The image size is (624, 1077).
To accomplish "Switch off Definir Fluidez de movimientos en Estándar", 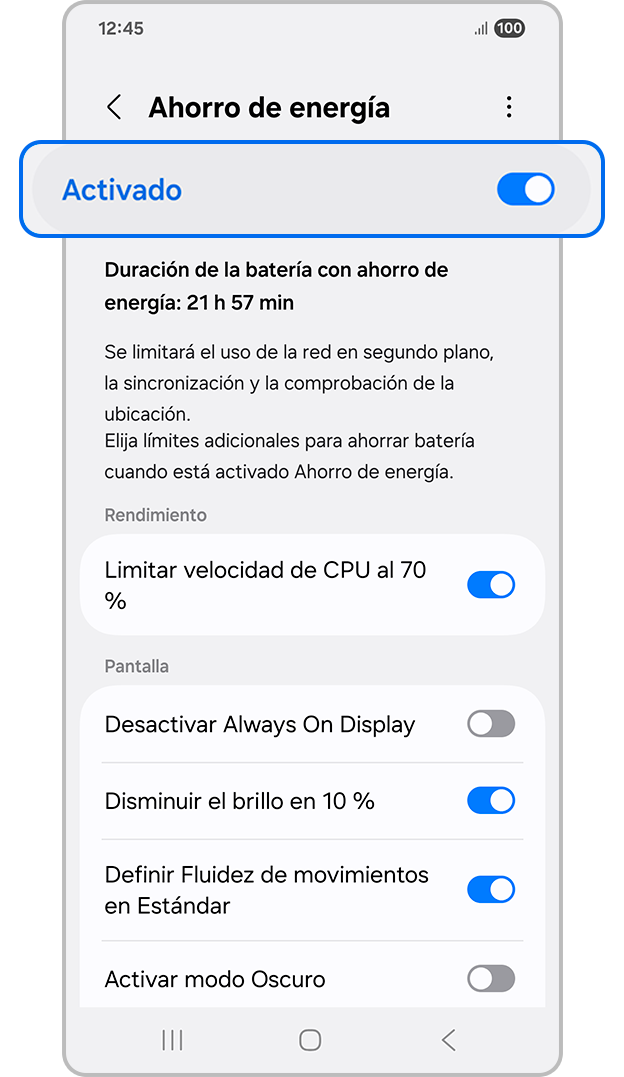I will pyautogui.click(x=491, y=890).
